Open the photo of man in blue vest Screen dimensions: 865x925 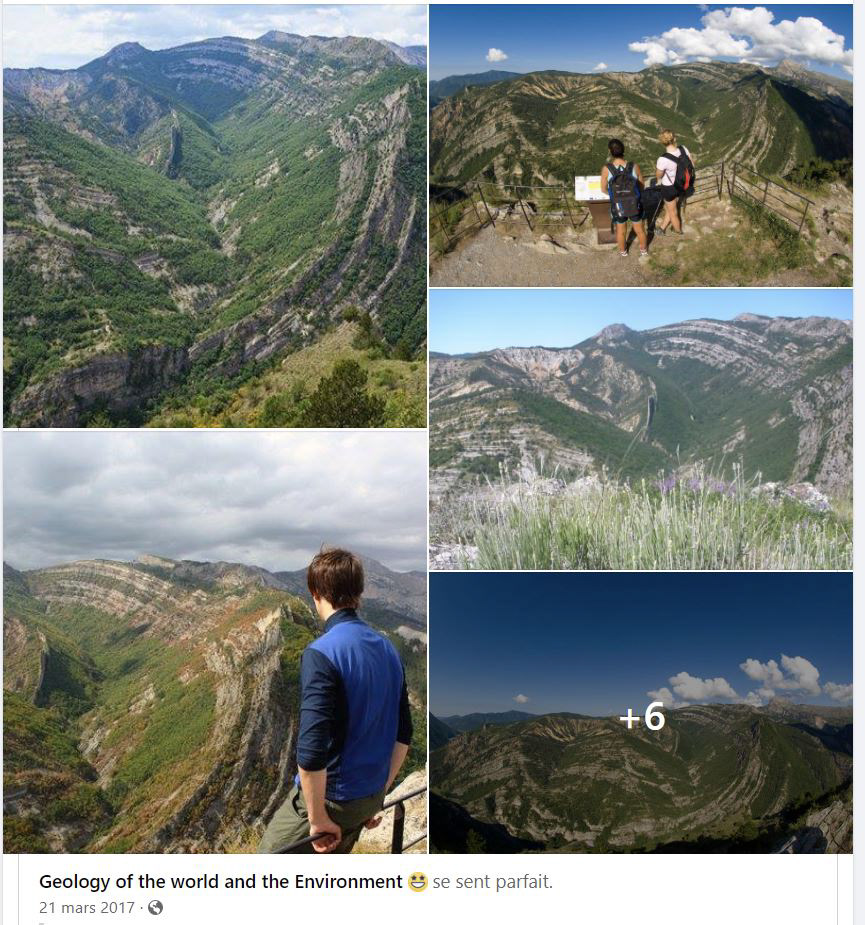click(214, 642)
